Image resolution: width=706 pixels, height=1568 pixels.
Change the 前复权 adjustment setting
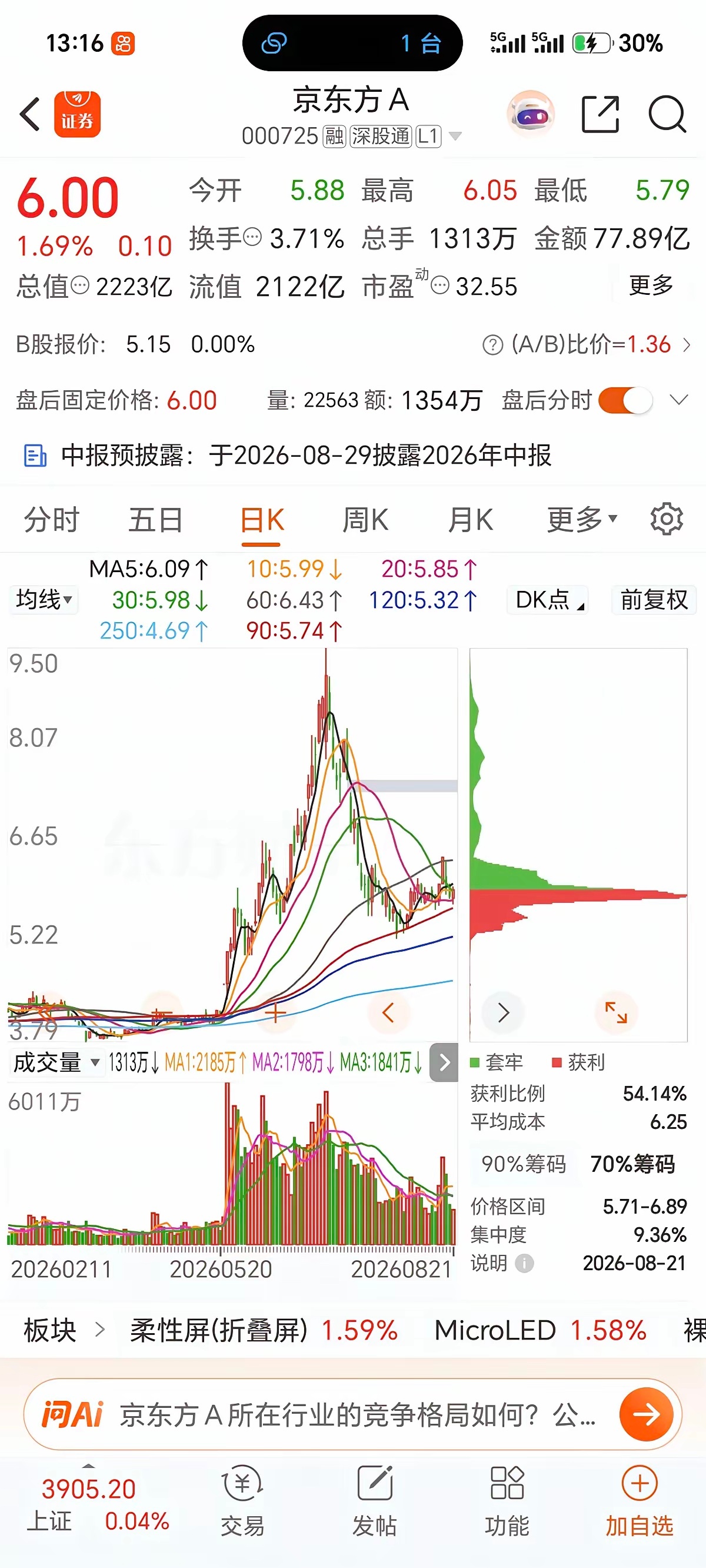(654, 600)
